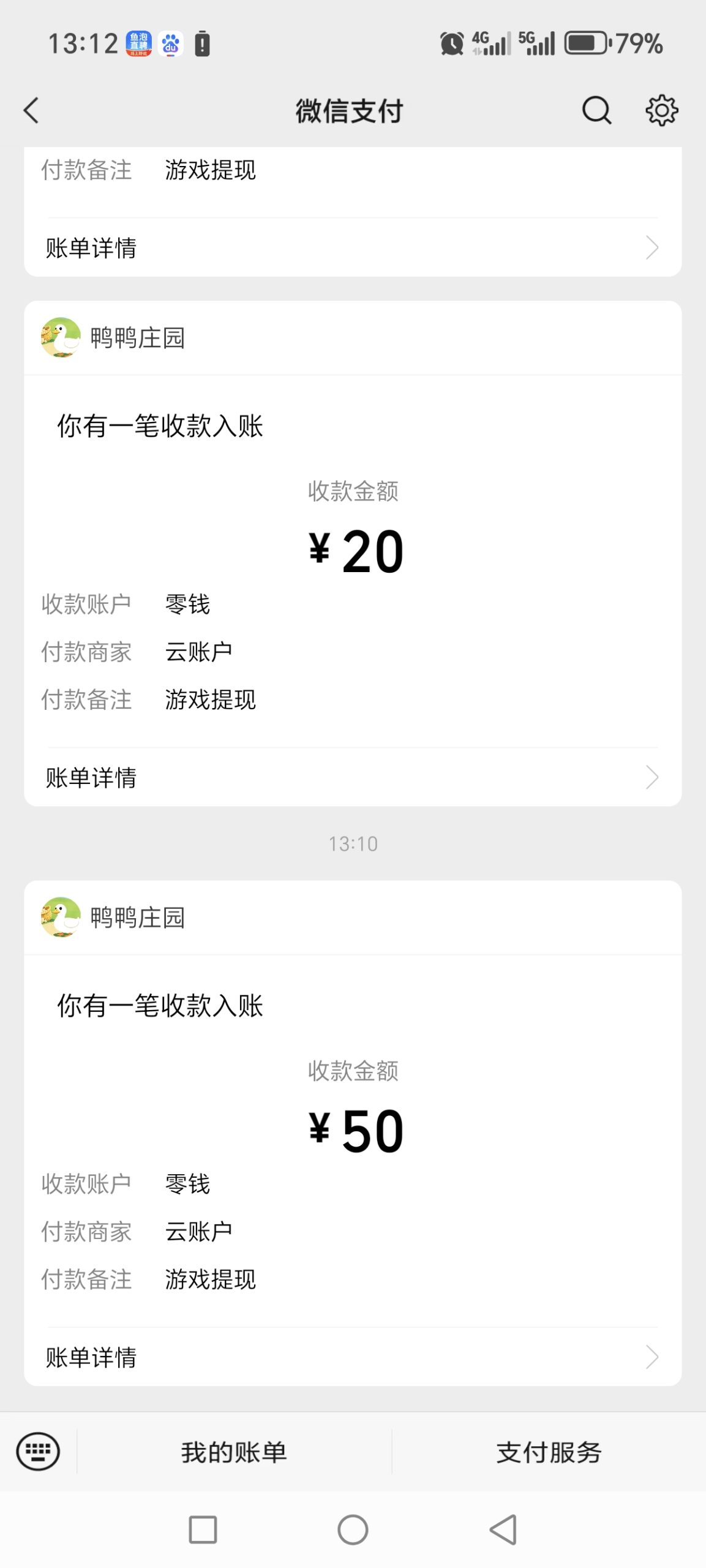Screen dimensions: 706x1568
Task: Go to the system home screen
Action: point(353,1530)
